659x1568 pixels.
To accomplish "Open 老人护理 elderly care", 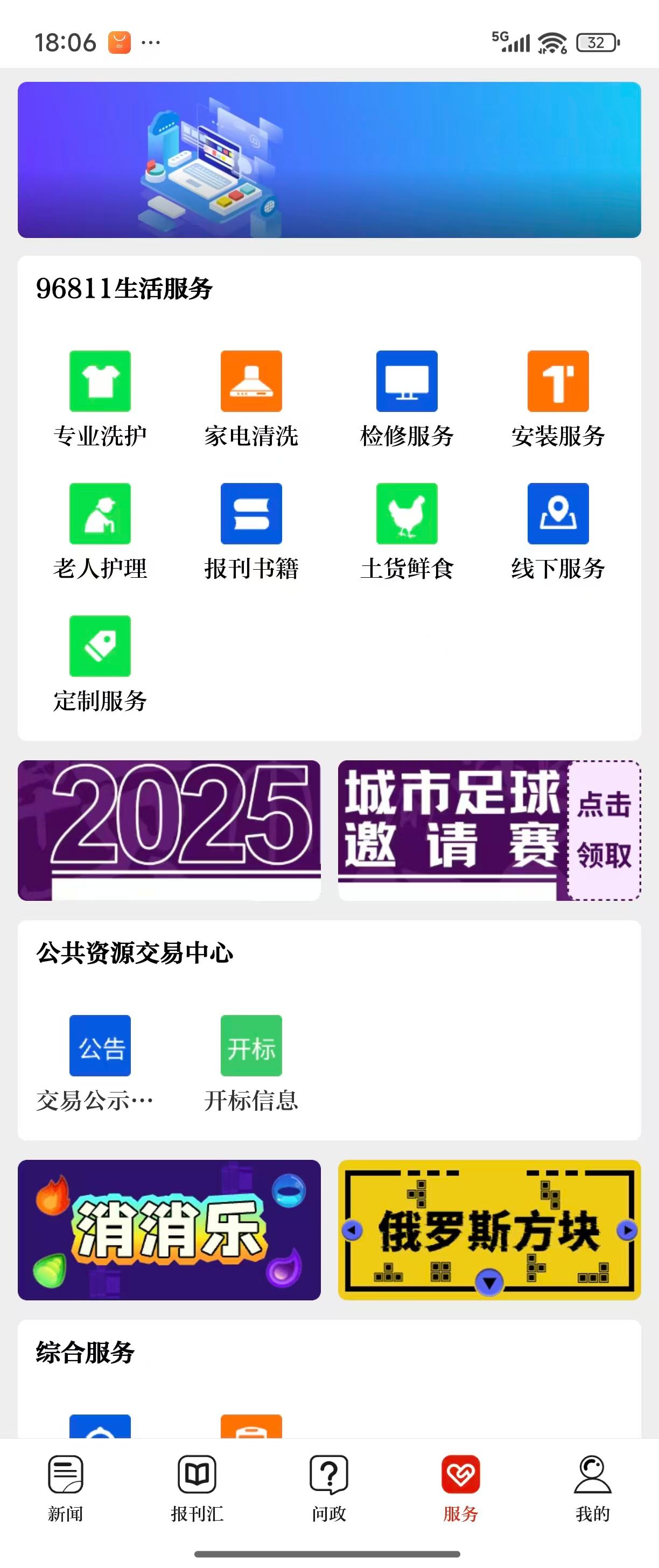I will pyautogui.click(x=100, y=514).
